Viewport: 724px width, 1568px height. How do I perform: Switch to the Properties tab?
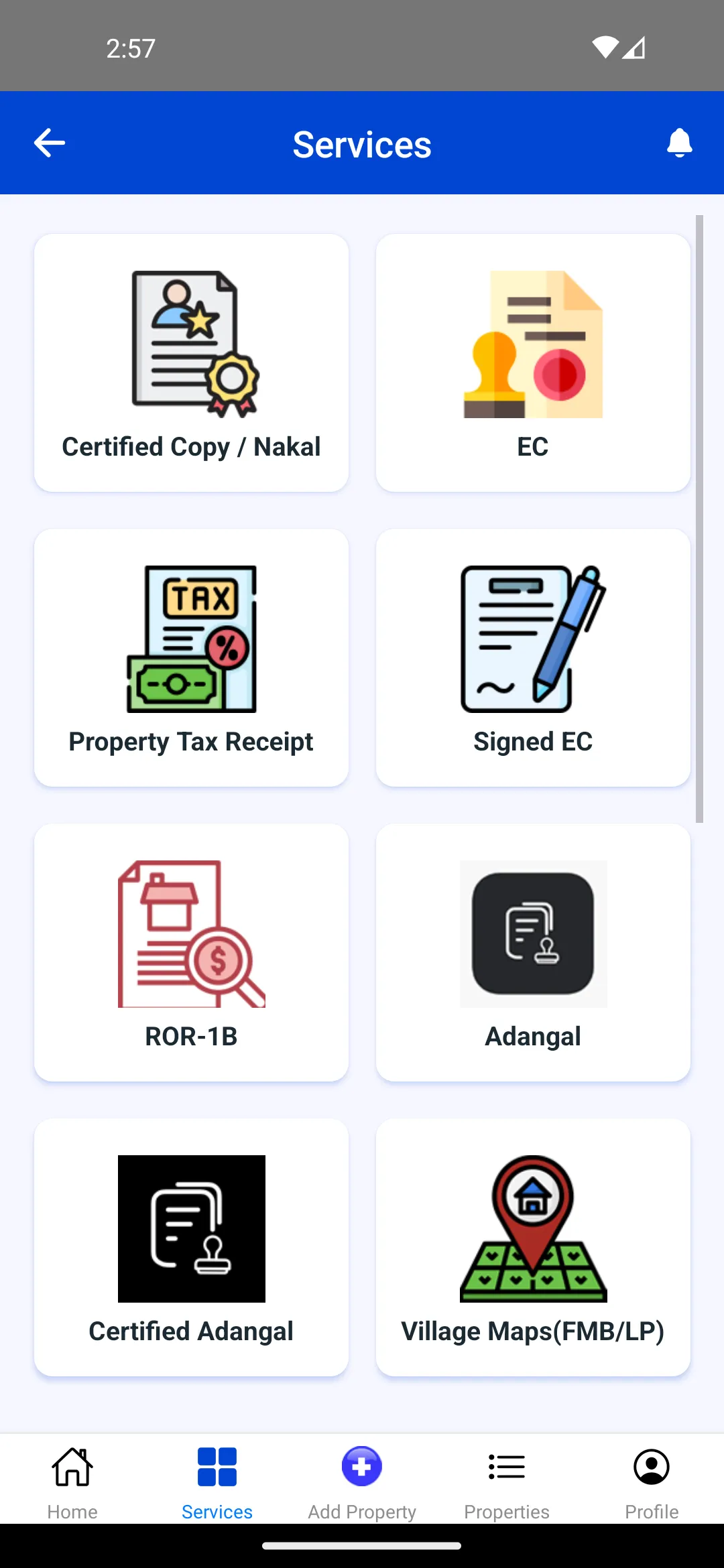click(x=507, y=1482)
